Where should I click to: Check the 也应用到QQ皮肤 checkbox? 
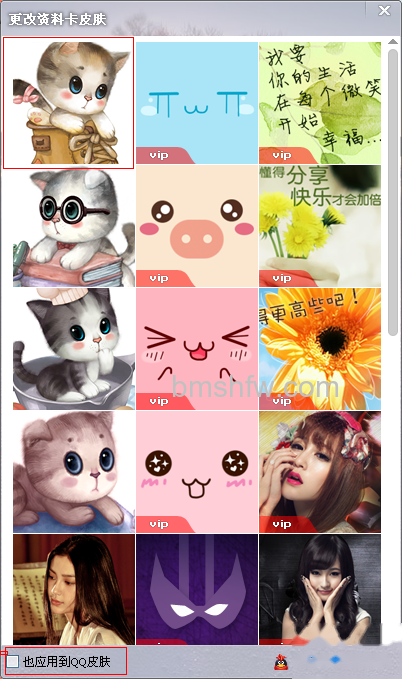tap(13, 661)
